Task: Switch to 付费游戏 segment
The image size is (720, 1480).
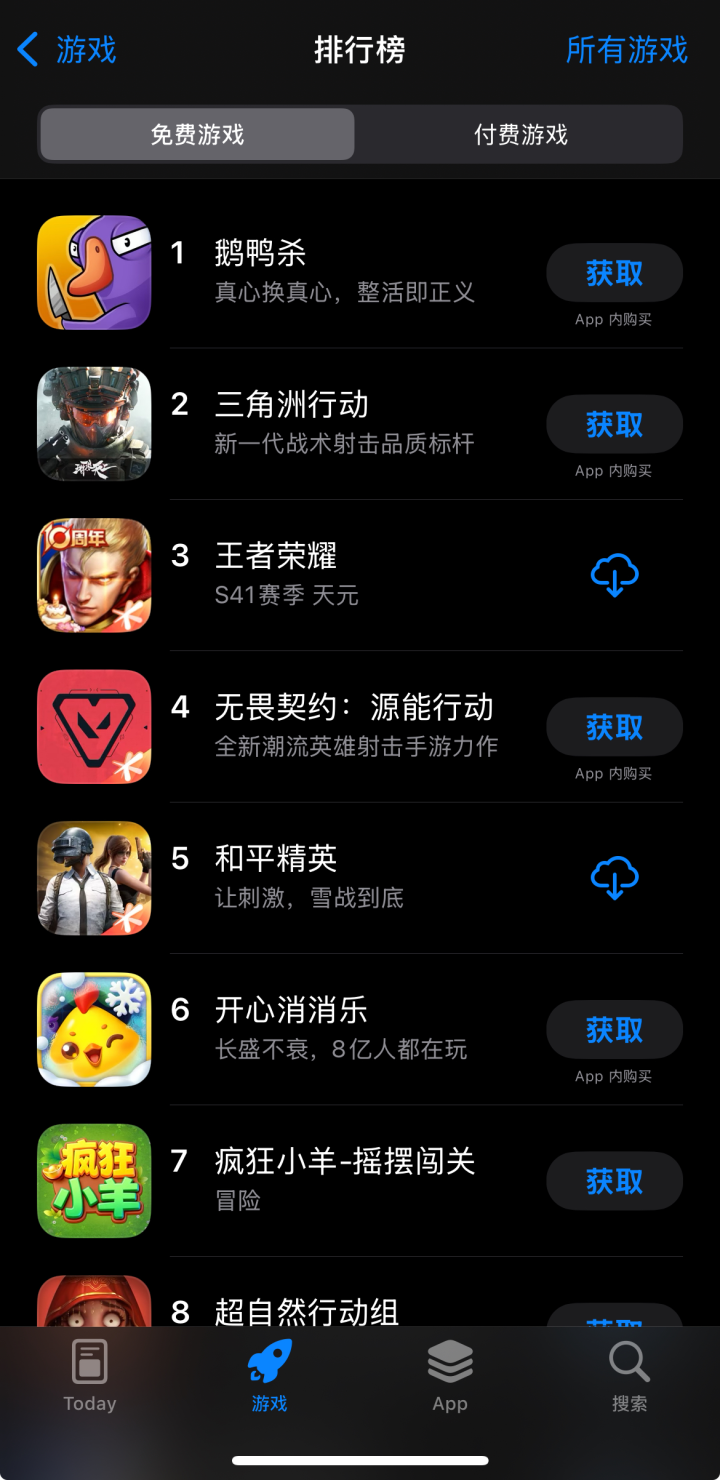Action: pos(520,134)
